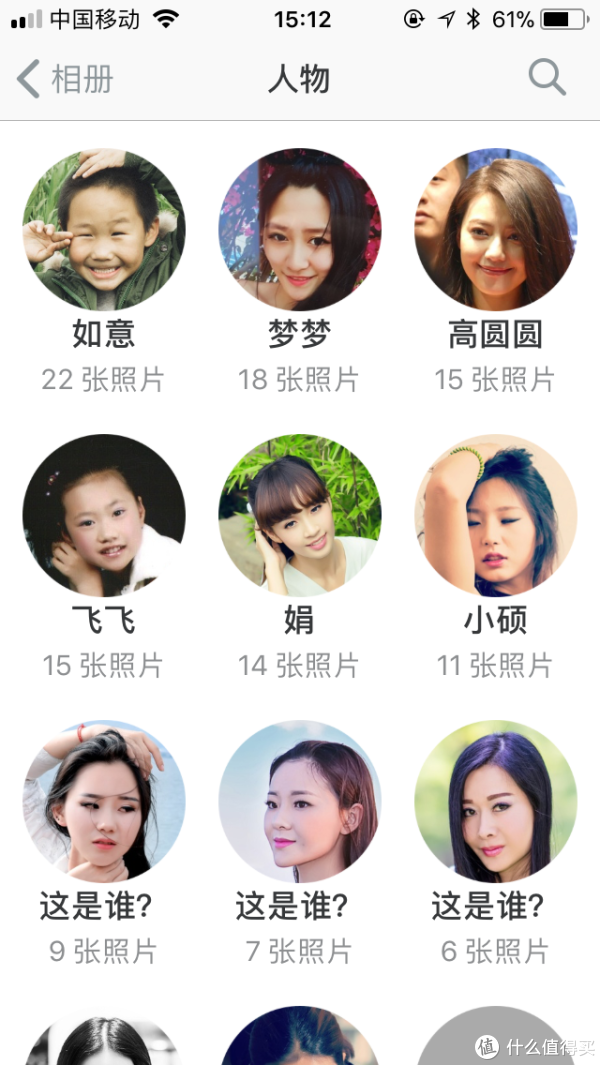Open 飞飞's people album
This screenshot has width=600, height=1065.
tap(104, 514)
